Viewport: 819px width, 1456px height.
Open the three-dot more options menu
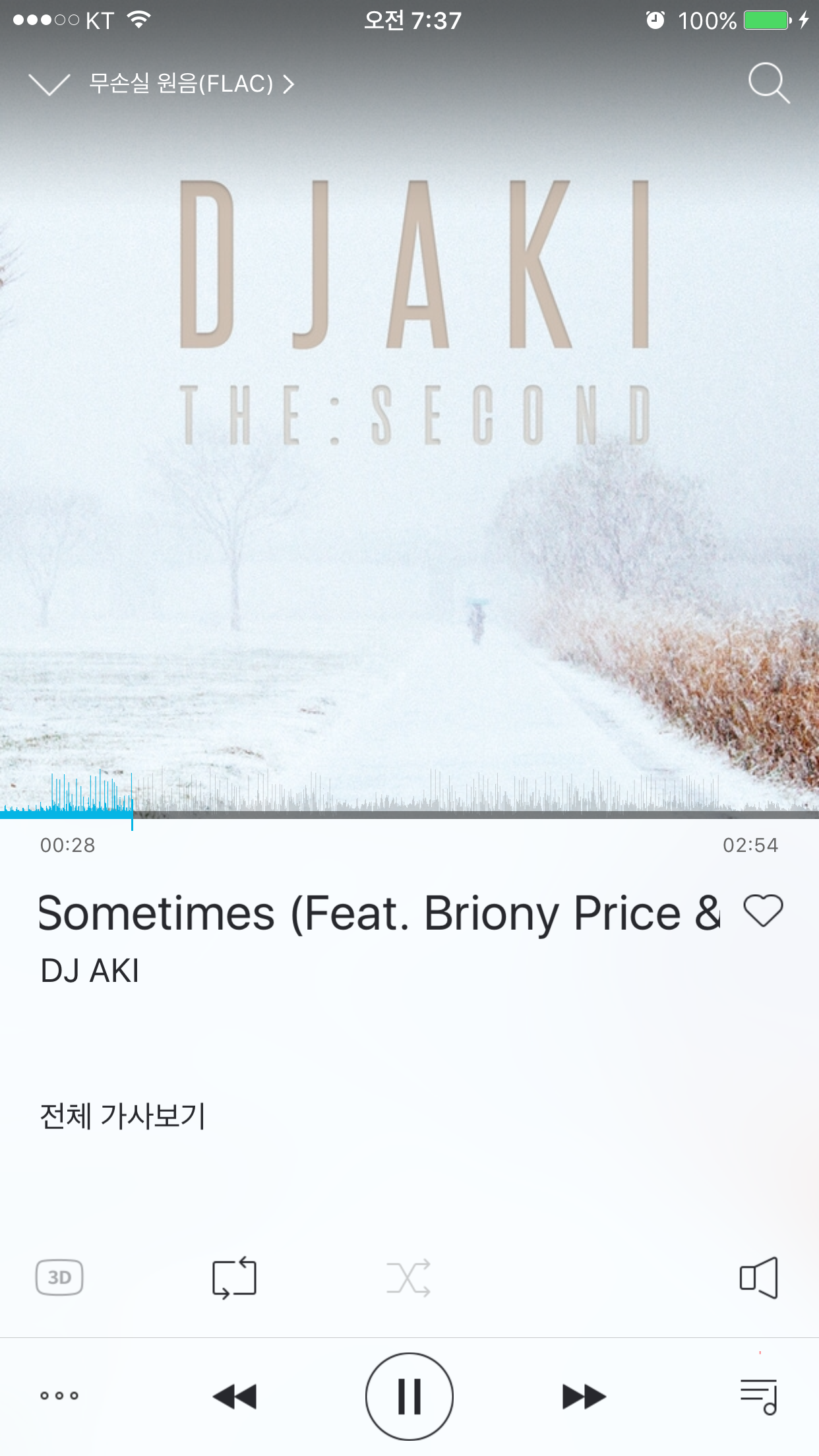coord(59,1395)
